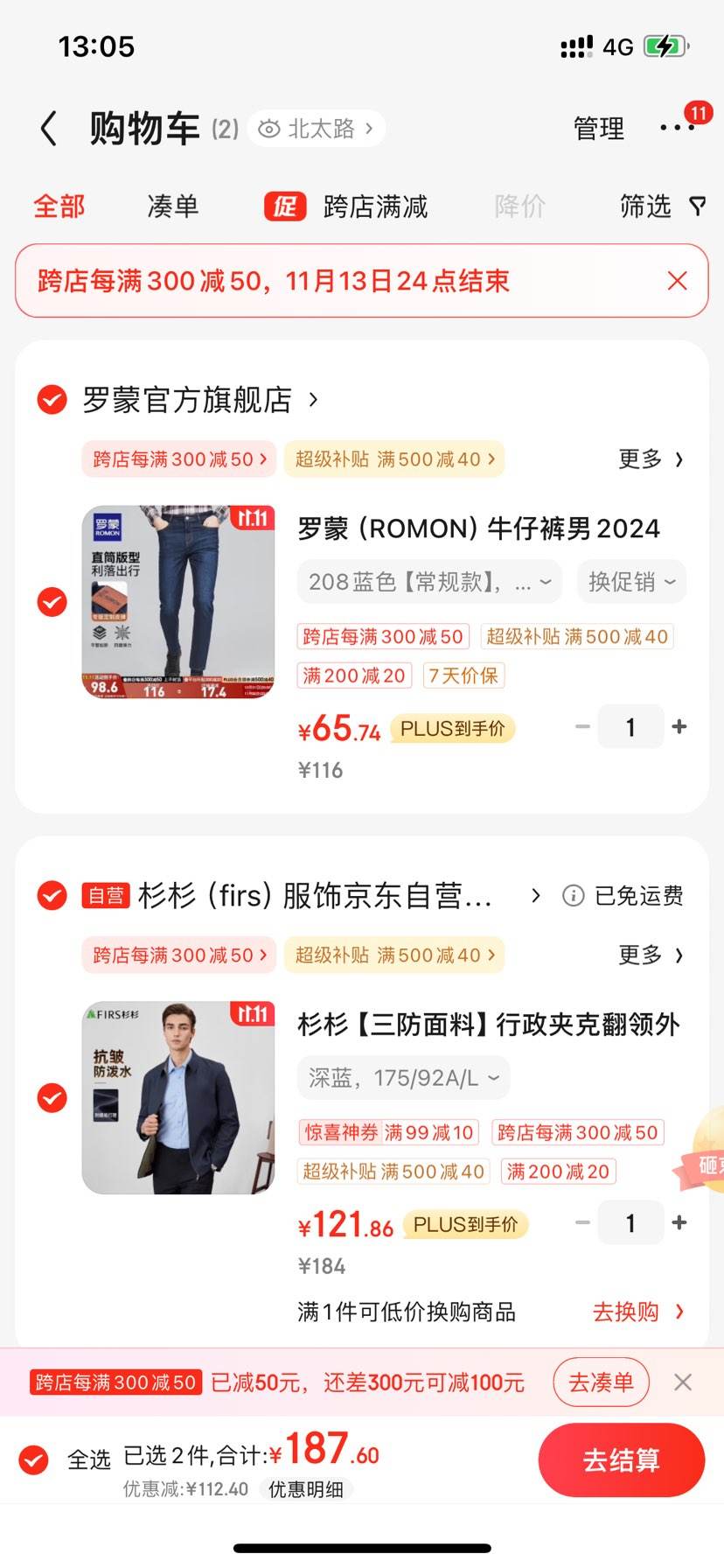Image resolution: width=724 pixels, height=1568 pixels.
Task: Dismiss the 跨店每满300减50 banner via X
Action: click(677, 280)
